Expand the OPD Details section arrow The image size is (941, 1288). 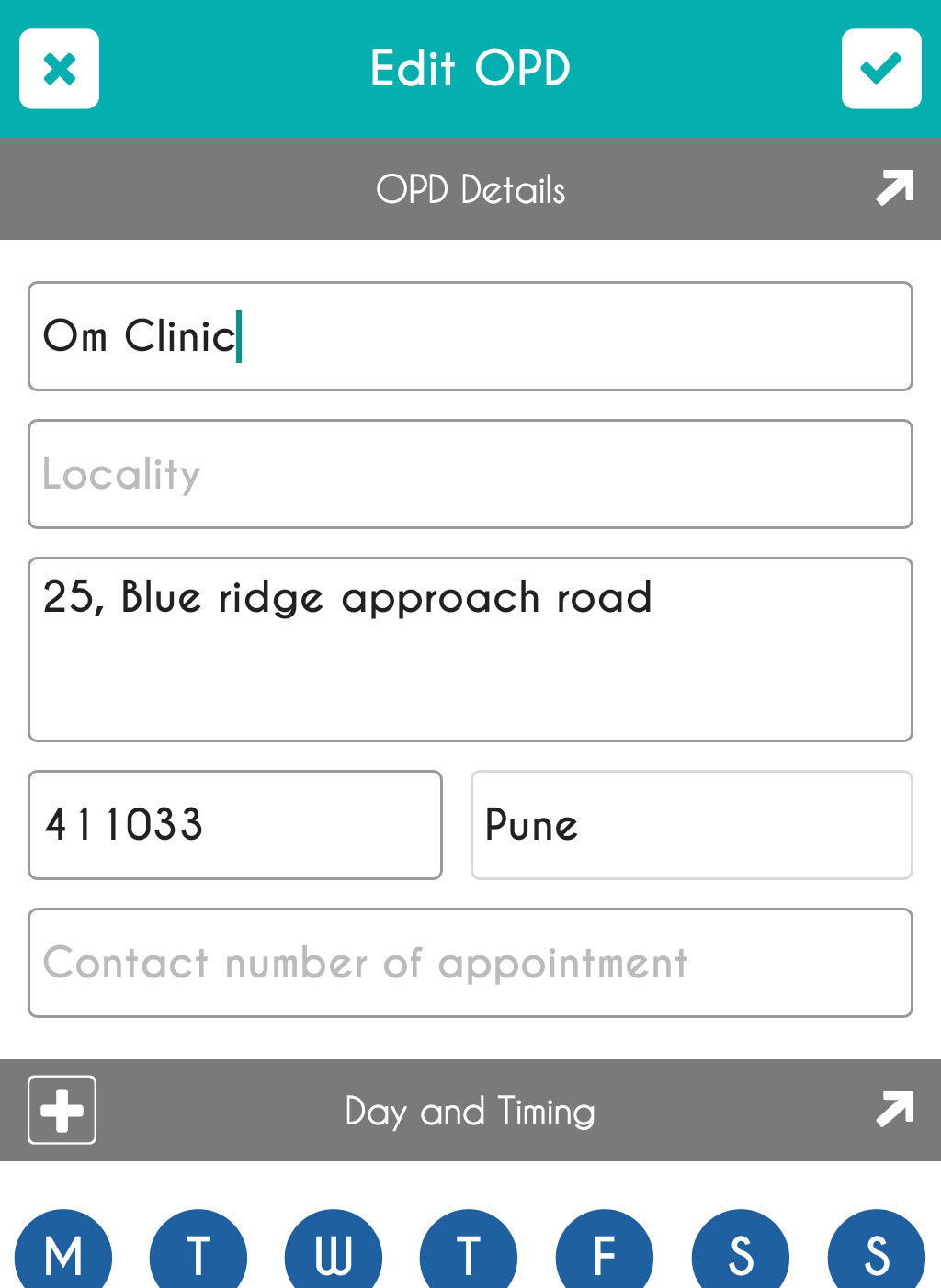[894, 188]
